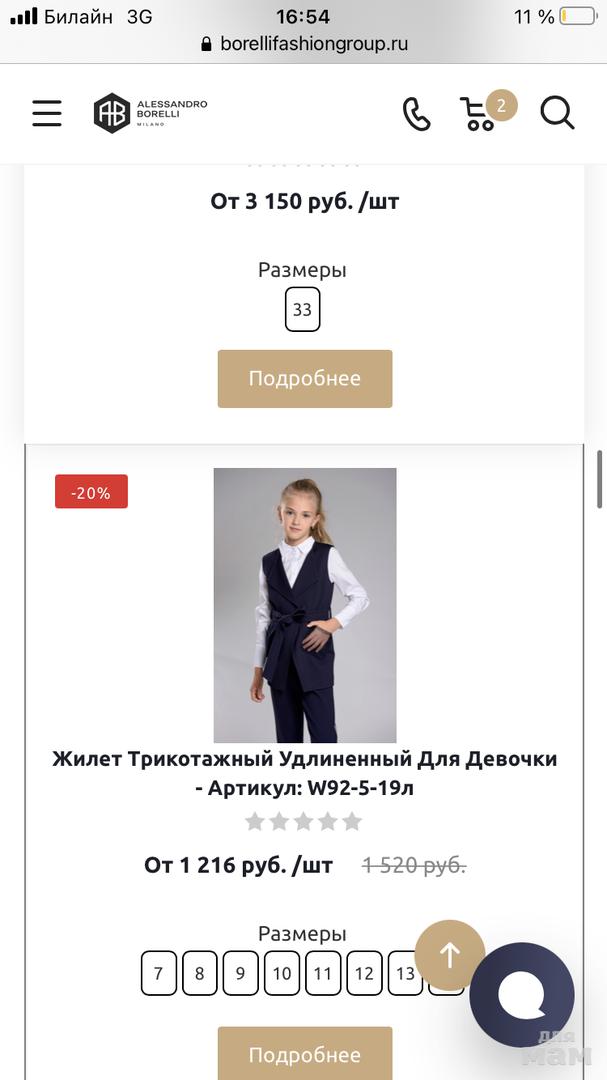607x1080 pixels.
Task: Choose size 10 for the vest
Action: point(282,974)
